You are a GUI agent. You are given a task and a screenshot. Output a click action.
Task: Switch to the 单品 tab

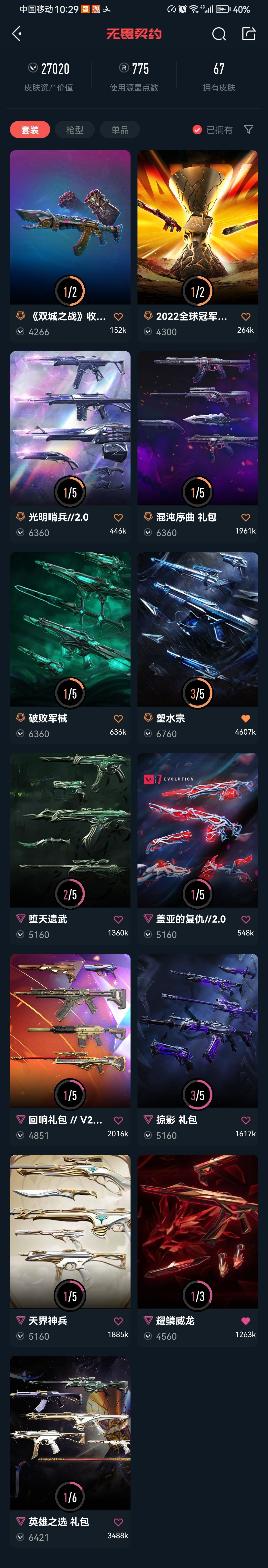tap(120, 130)
